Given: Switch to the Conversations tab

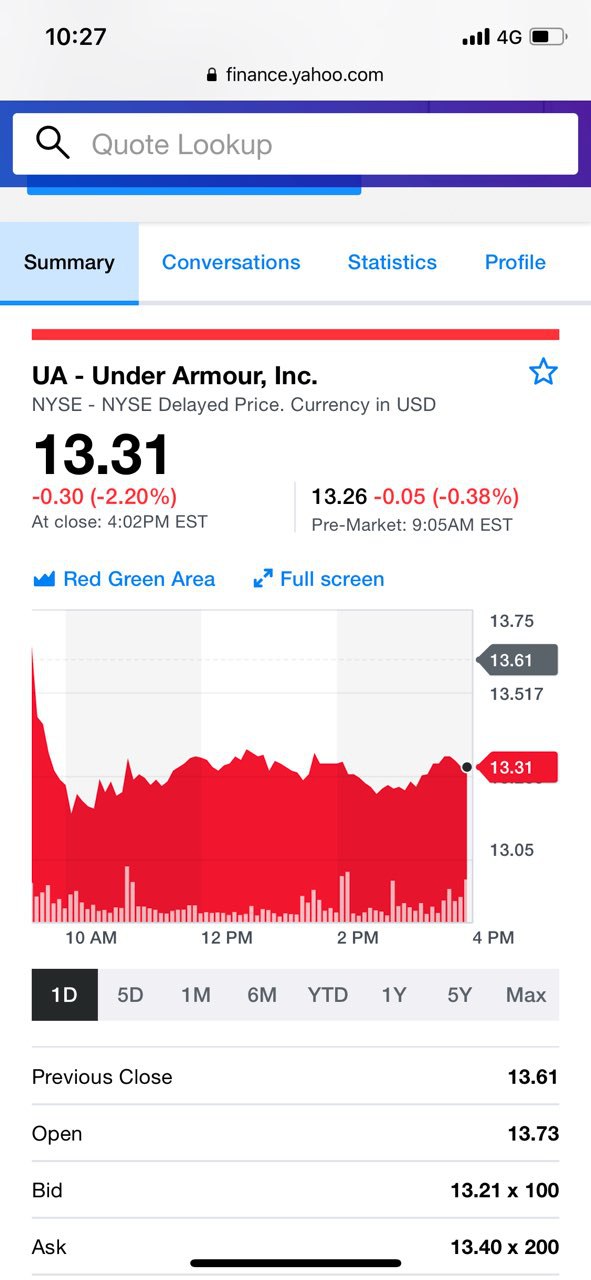Looking at the screenshot, I should (231, 262).
